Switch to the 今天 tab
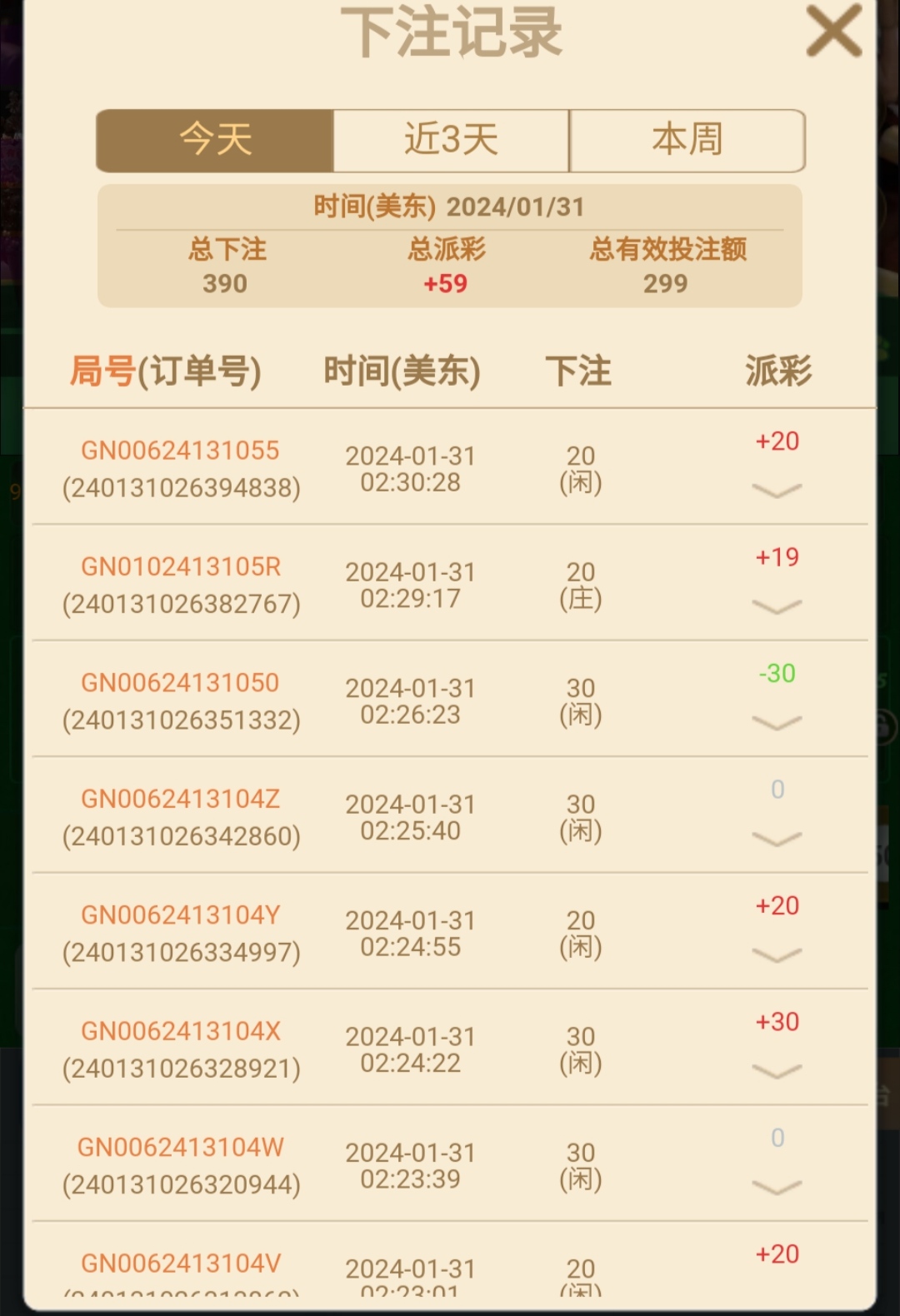The image size is (900, 1316). (215, 140)
